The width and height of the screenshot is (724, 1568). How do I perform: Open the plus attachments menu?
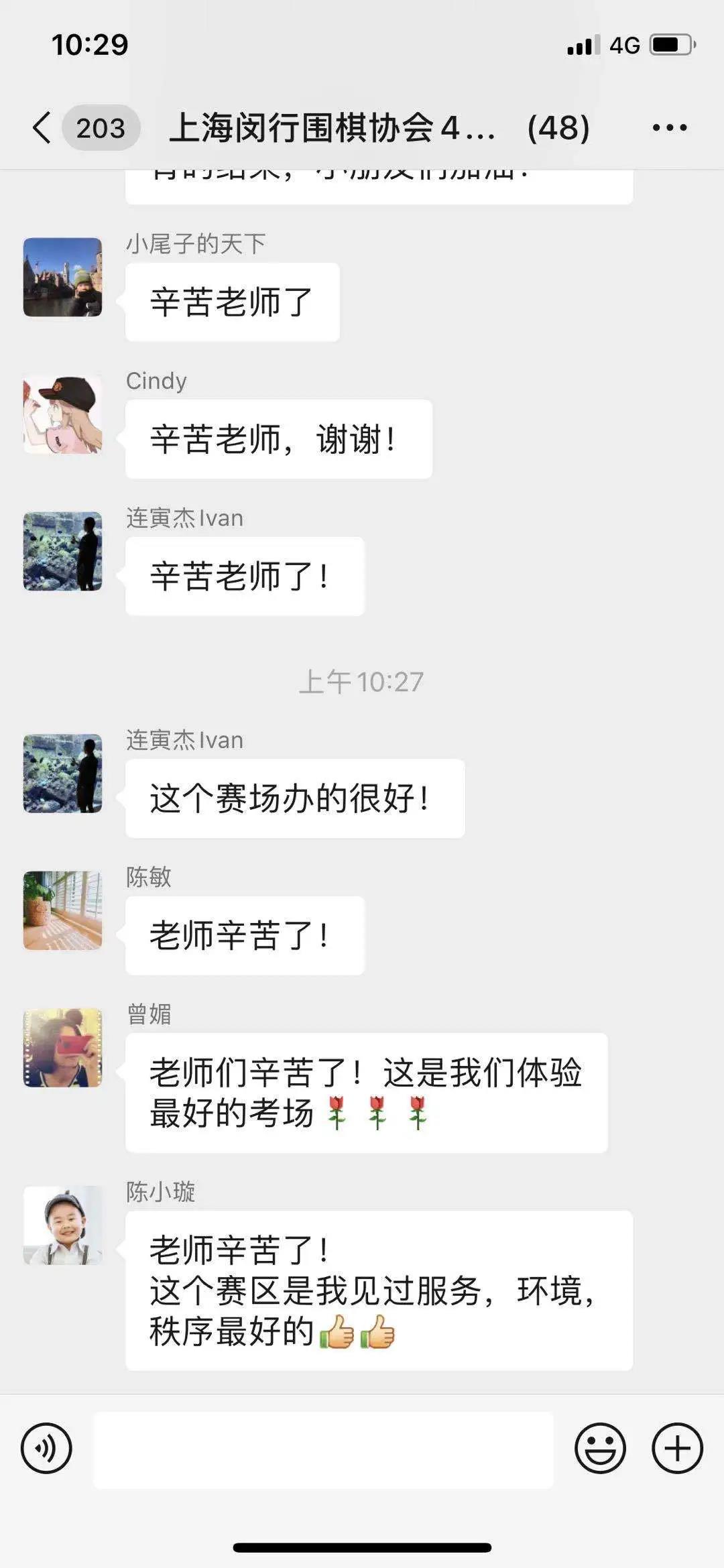click(677, 1448)
